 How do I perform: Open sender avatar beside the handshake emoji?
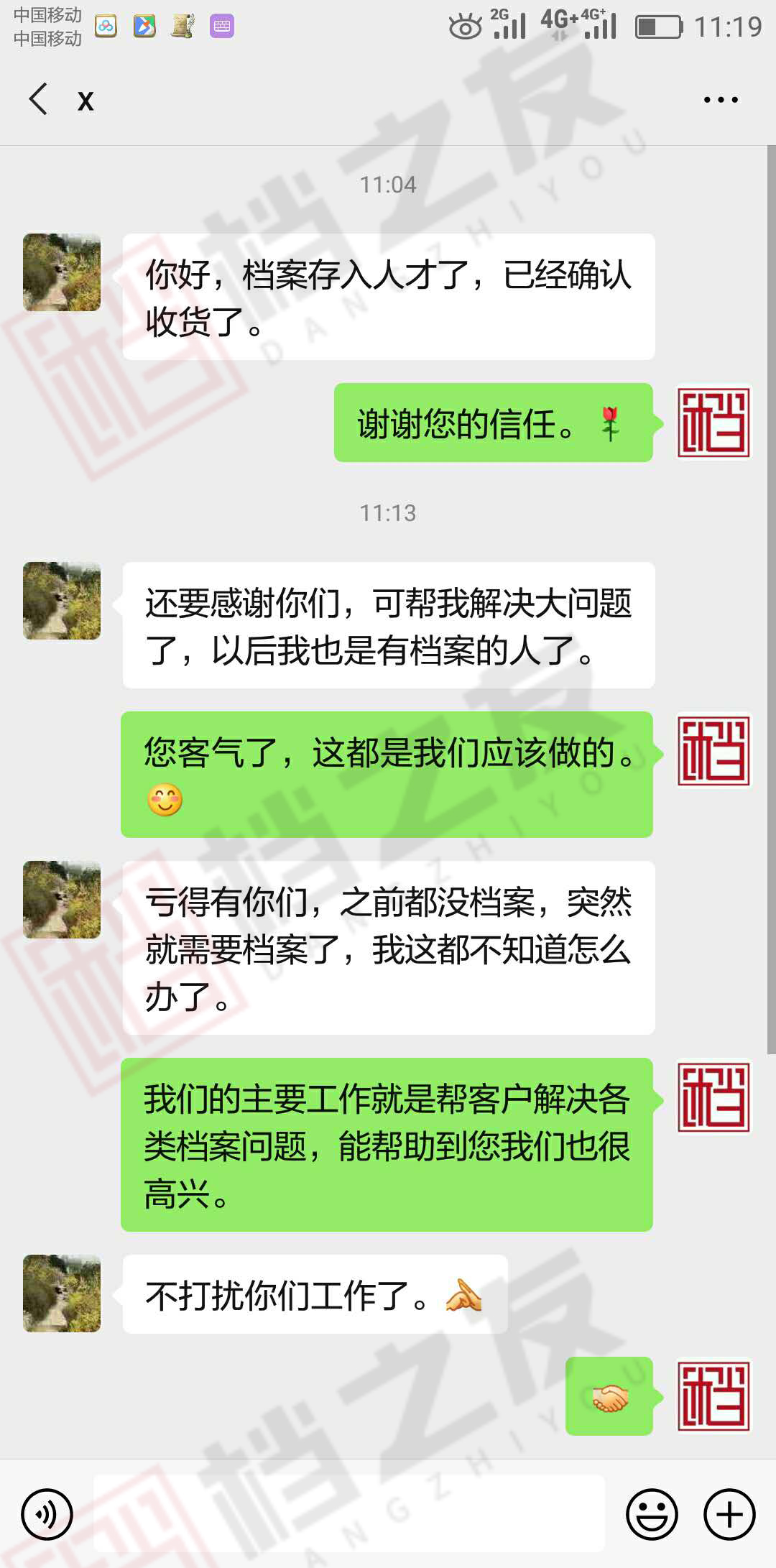click(713, 1396)
